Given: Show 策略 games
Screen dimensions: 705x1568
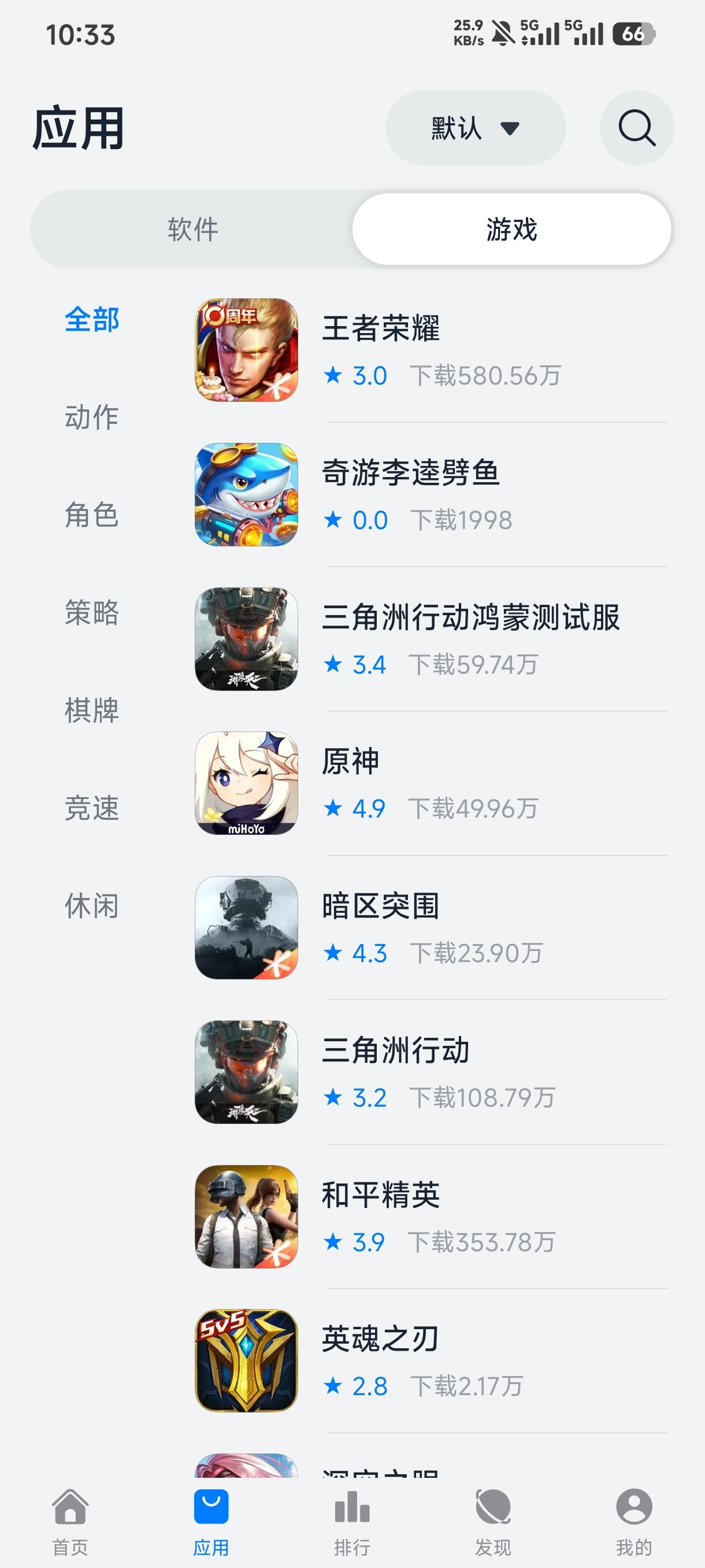Looking at the screenshot, I should coord(92,613).
